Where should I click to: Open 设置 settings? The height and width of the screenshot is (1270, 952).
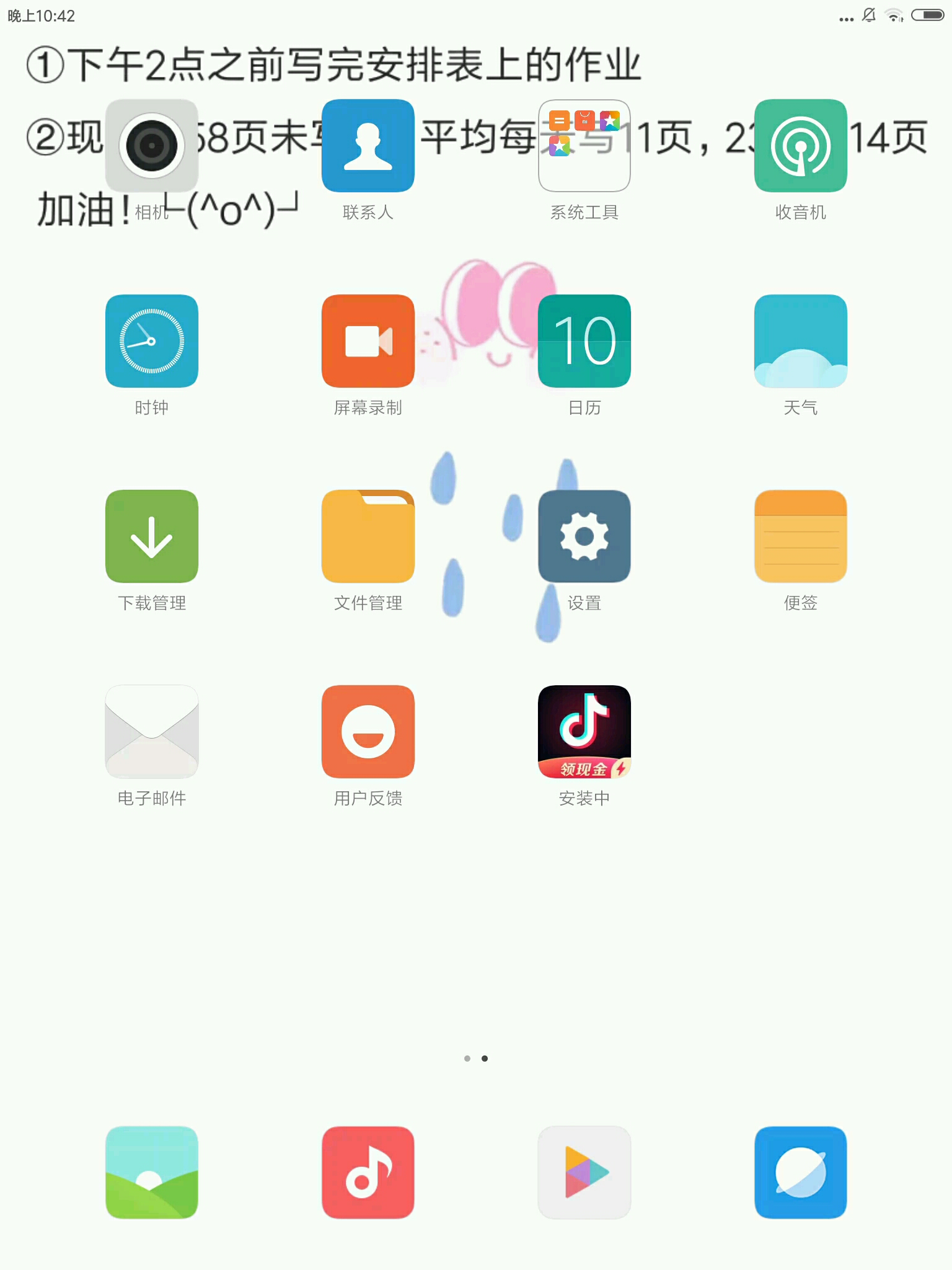point(584,536)
